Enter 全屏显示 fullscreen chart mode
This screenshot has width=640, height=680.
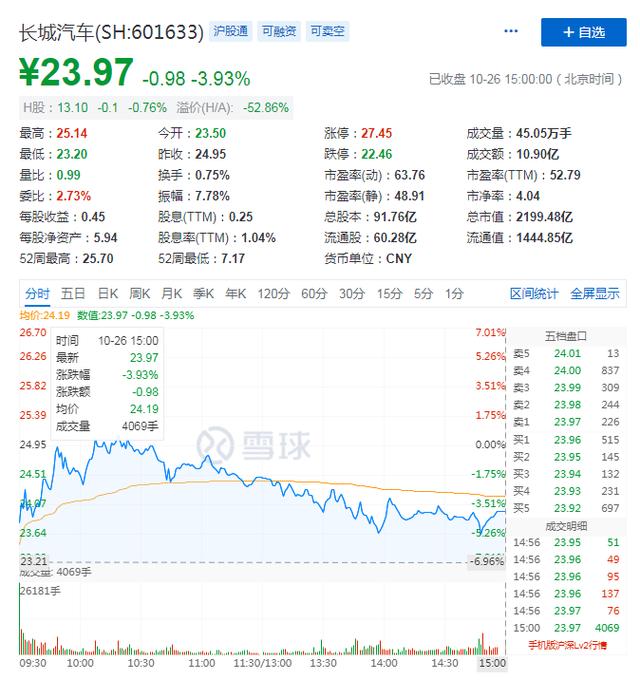(x=595, y=293)
